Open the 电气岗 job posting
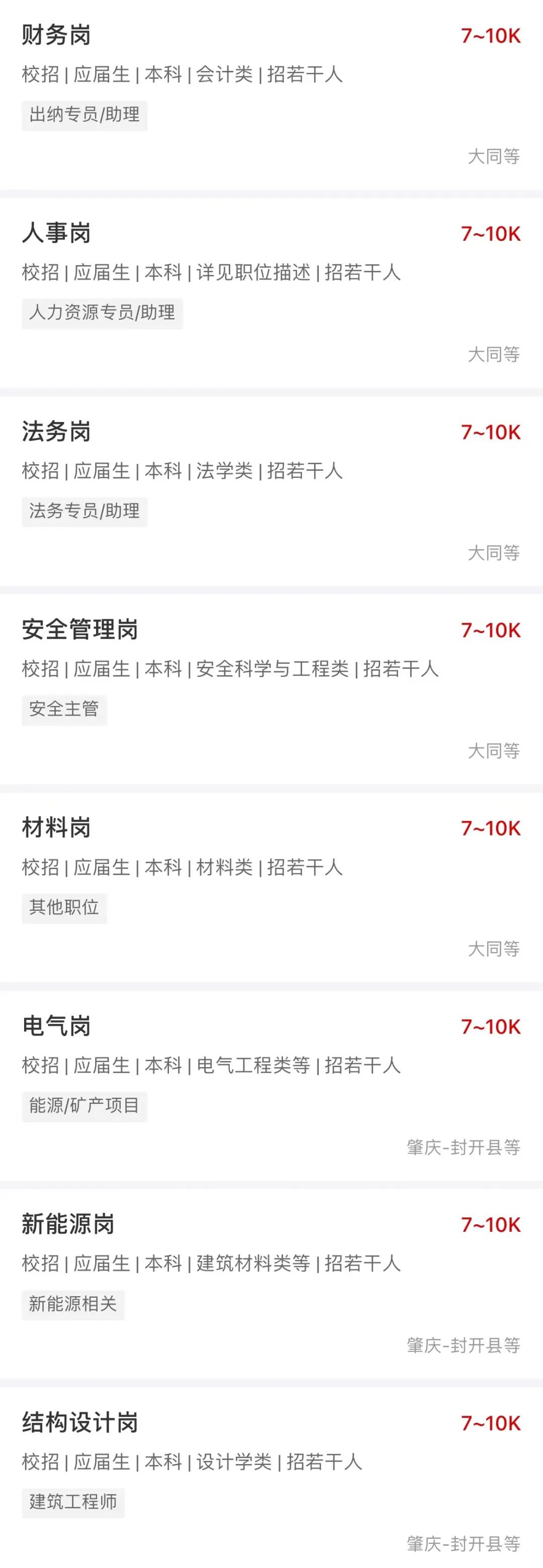 pyautogui.click(x=55, y=1026)
